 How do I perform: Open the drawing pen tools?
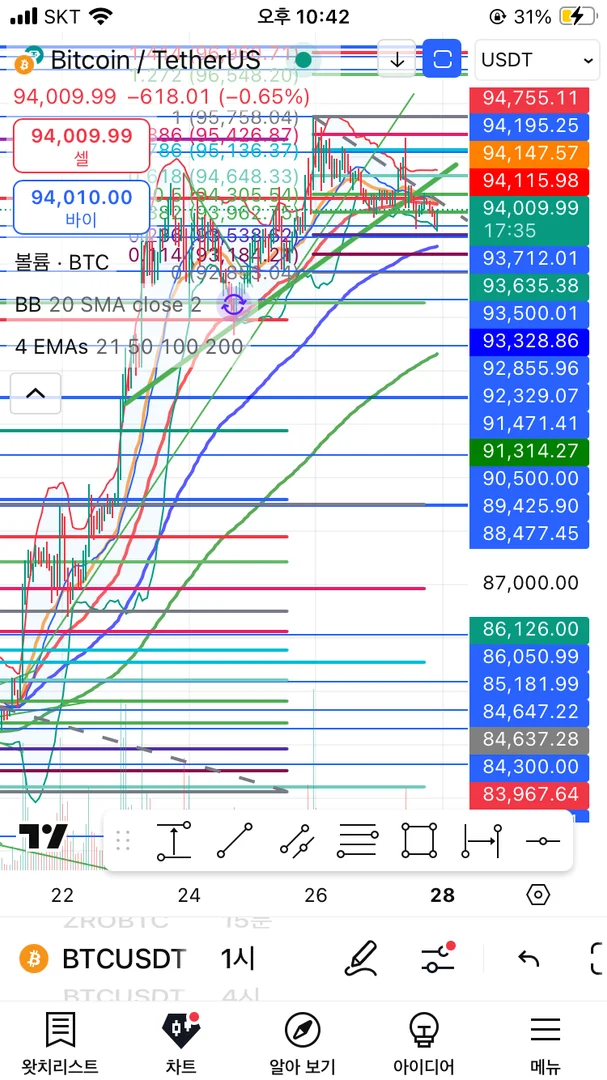click(x=360, y=959)
